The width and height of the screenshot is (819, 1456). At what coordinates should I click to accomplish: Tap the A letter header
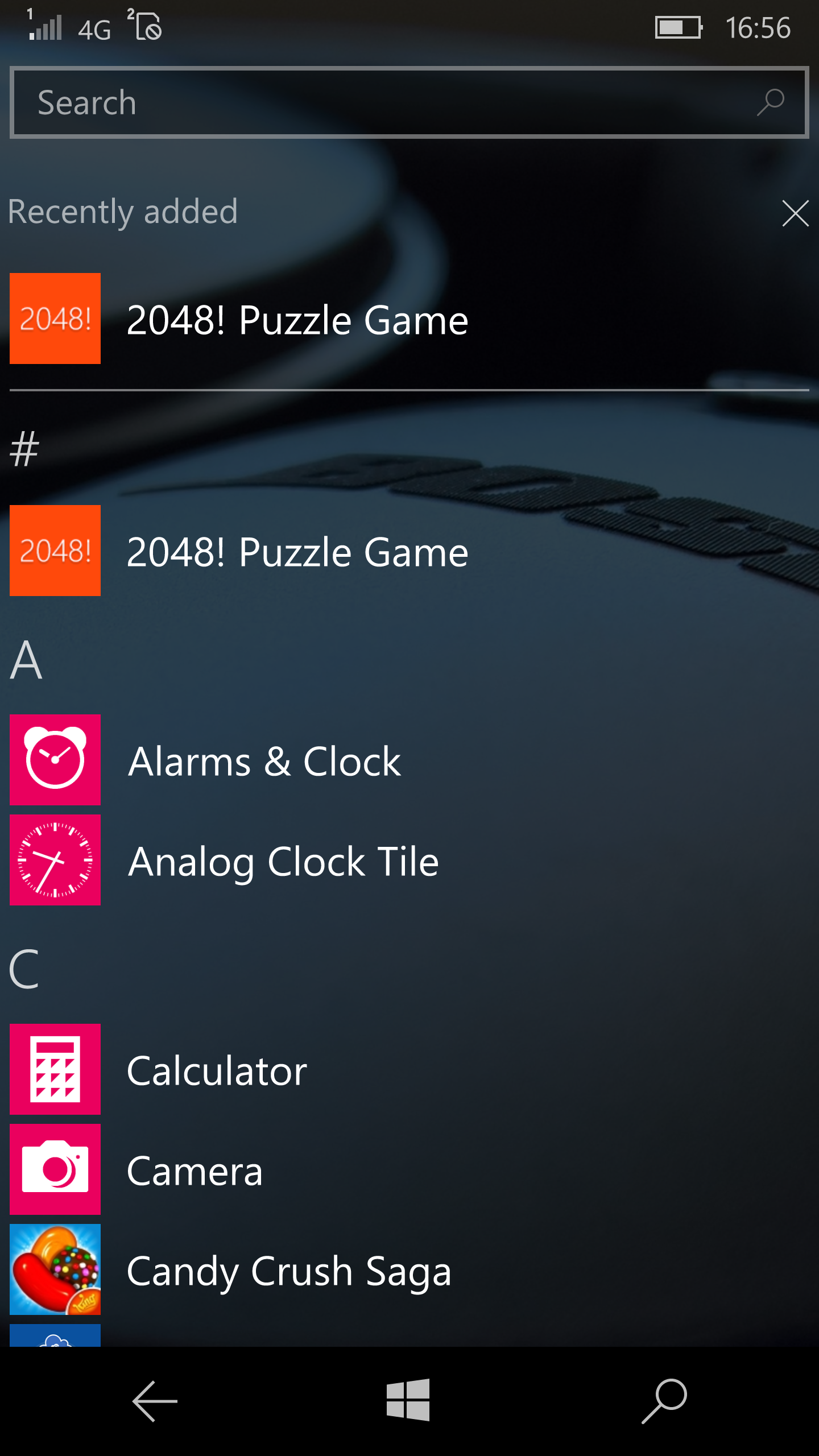(26, 660)
